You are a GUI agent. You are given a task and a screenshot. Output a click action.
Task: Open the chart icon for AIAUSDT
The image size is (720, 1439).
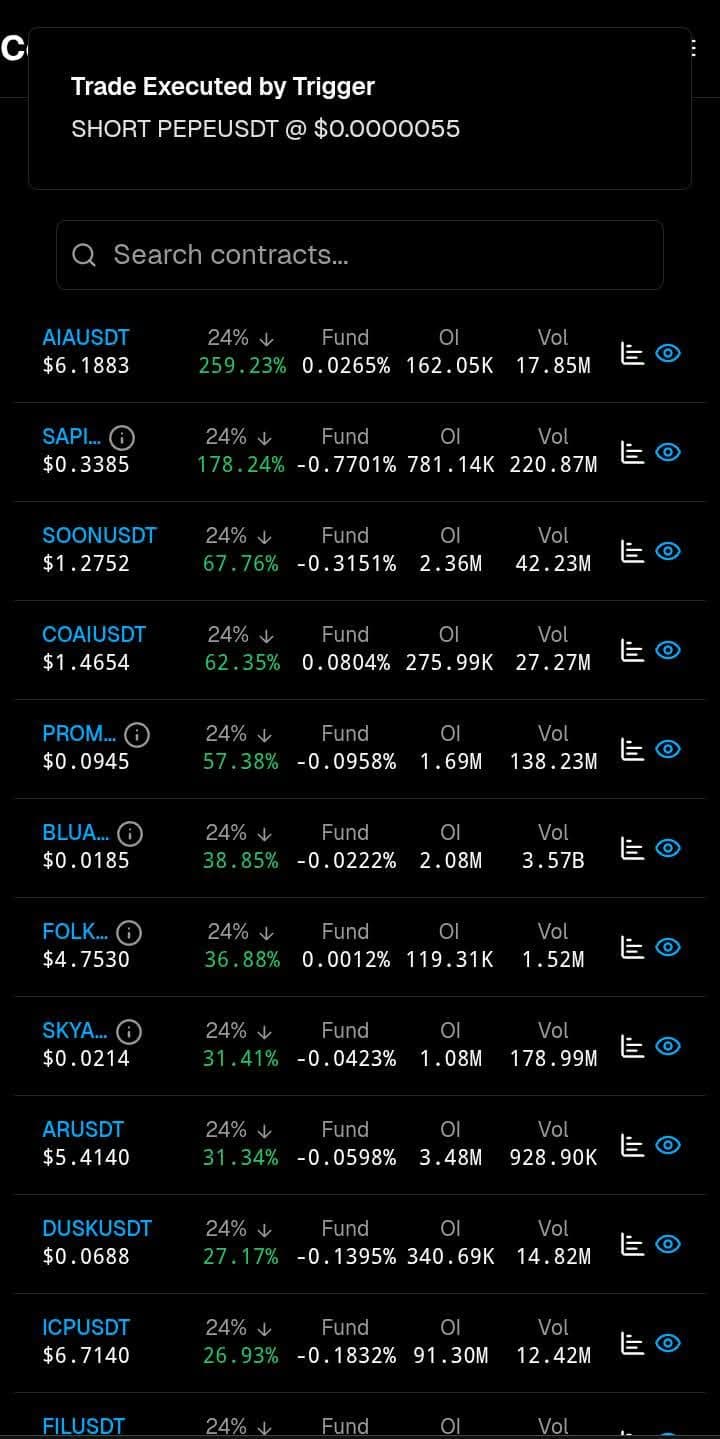pyautogui.click(x=632, y=353)
